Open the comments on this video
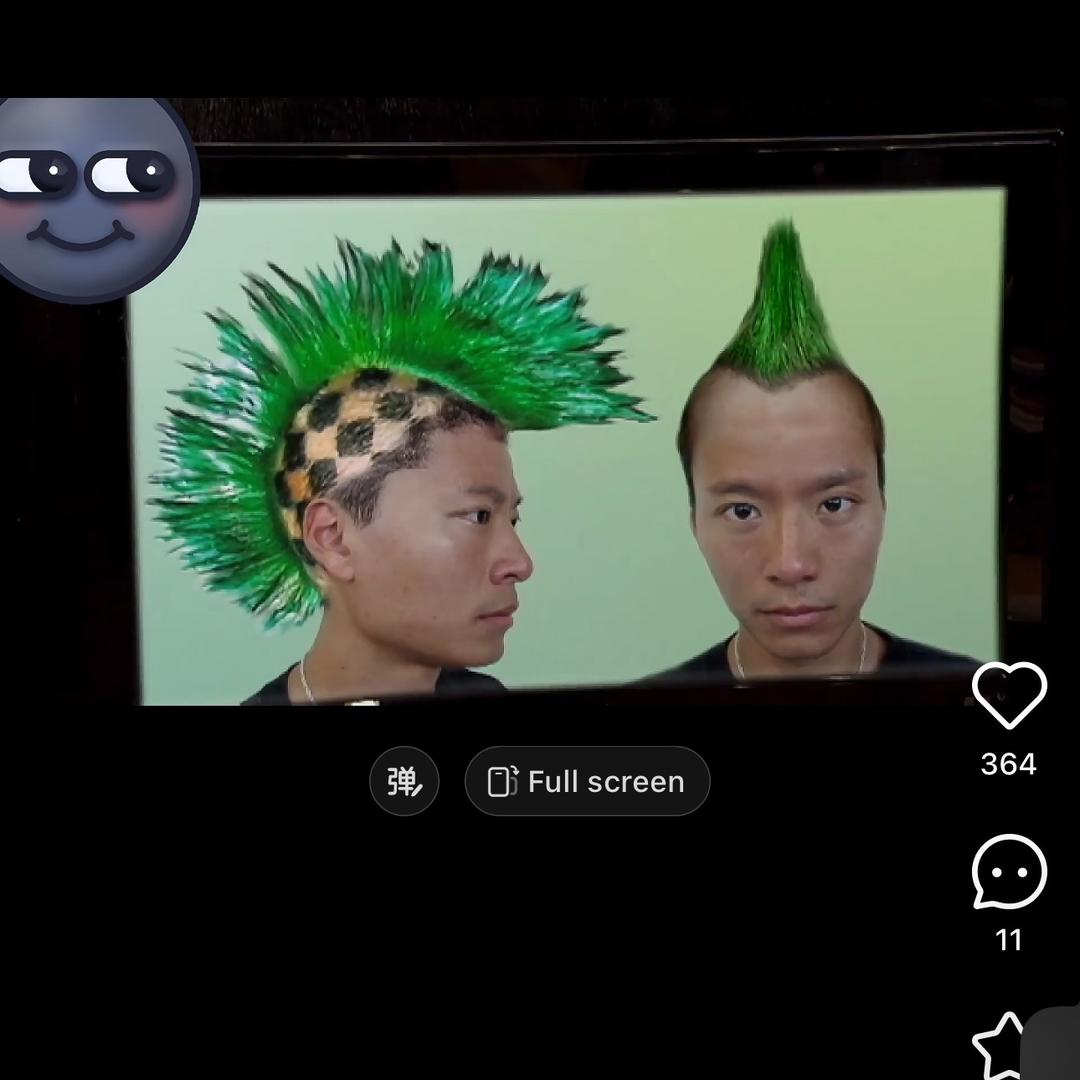 1009,872
